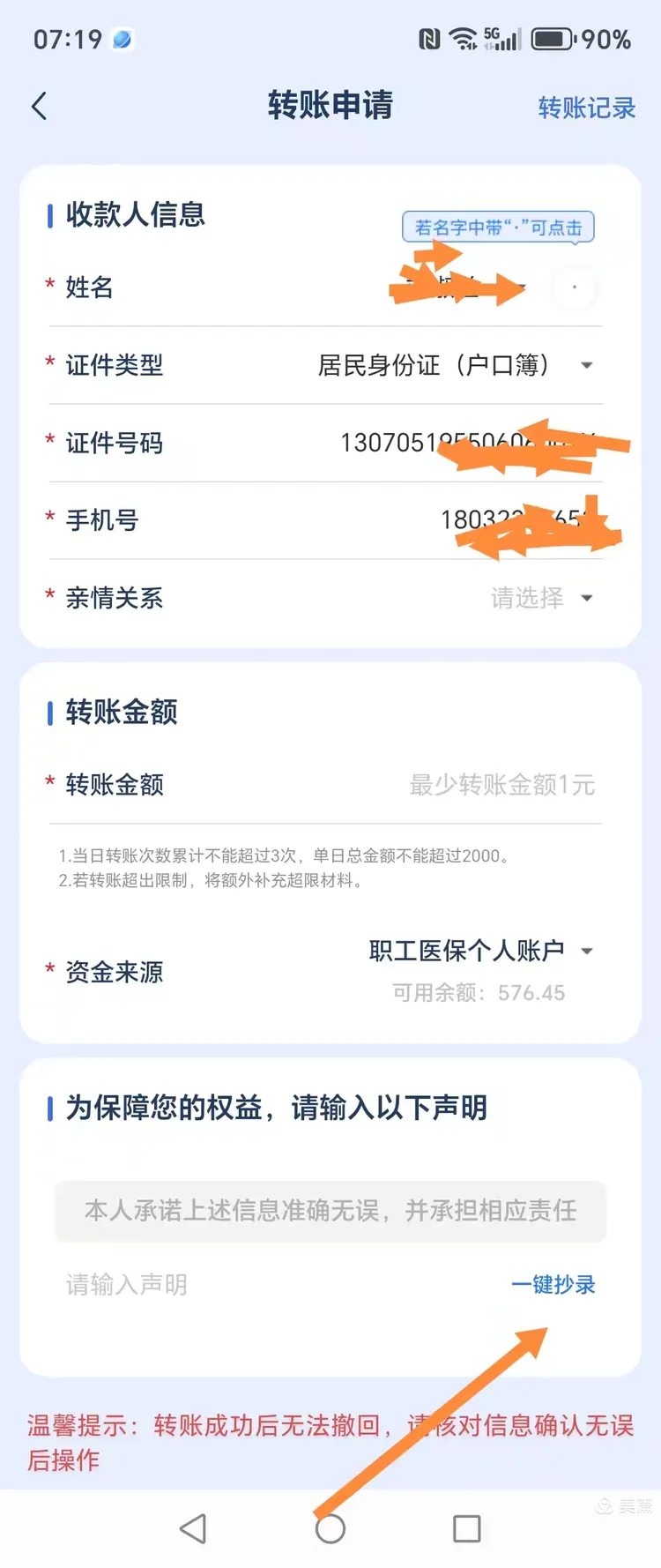Image resolution: width=661 pixels, height=1568 pixels.
Task: Tap the home circle in the navigation bar
Action: coord(330,1528)
